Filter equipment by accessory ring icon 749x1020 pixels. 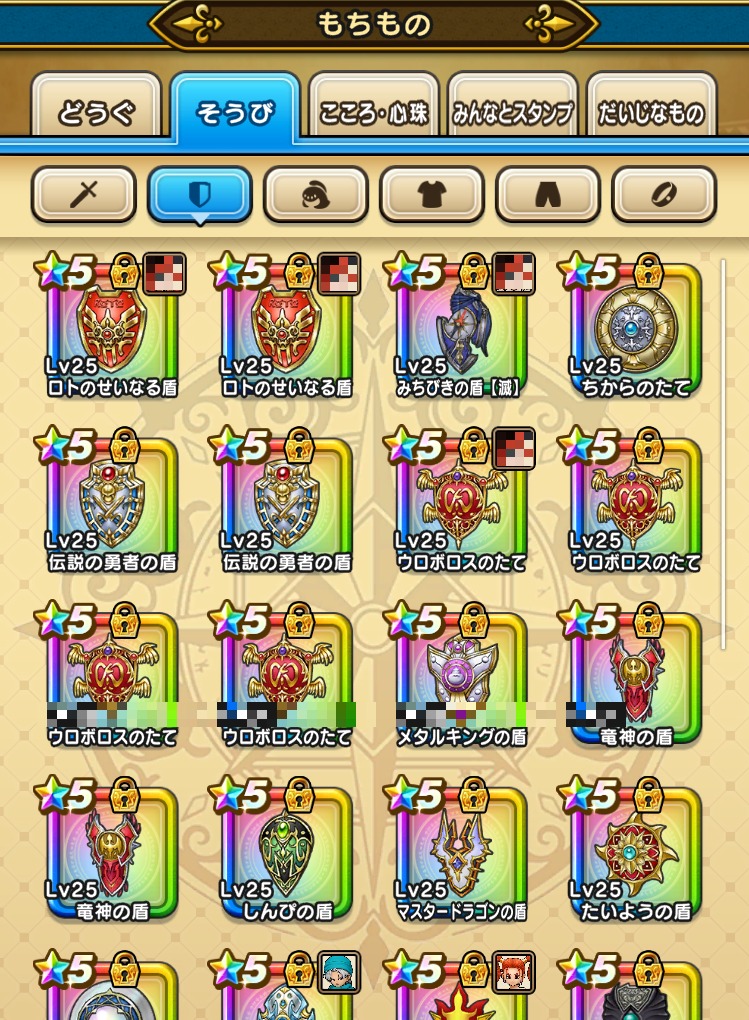point(664,194)
